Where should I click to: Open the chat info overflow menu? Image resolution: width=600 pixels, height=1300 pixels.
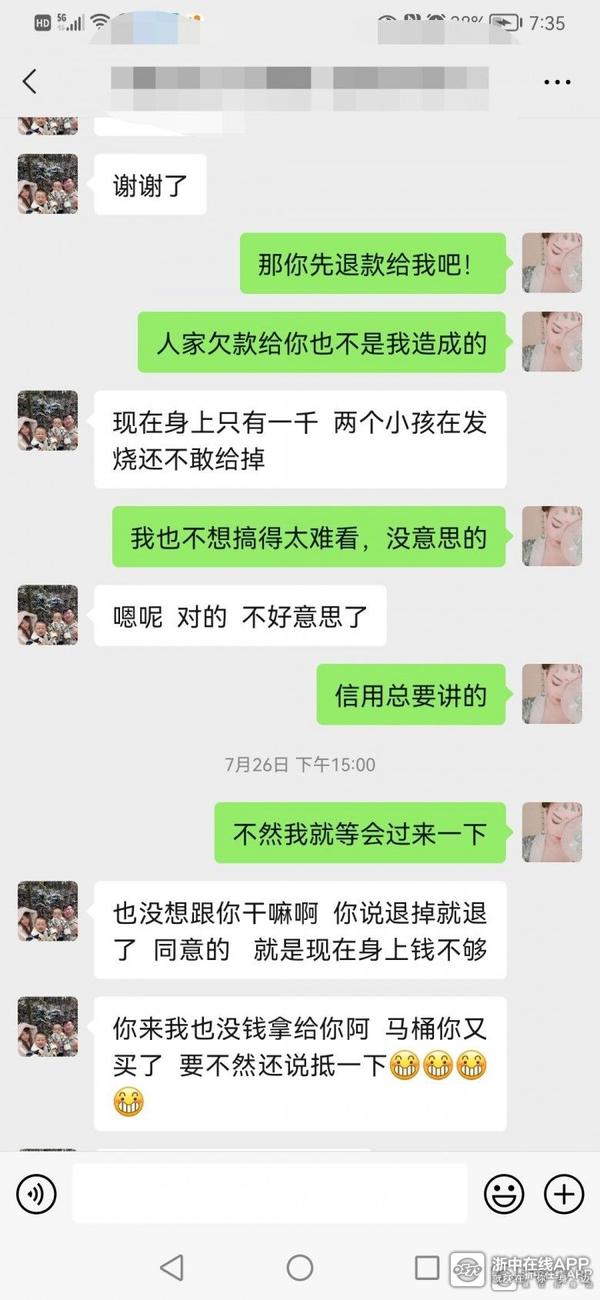click(x=556, y=82)
